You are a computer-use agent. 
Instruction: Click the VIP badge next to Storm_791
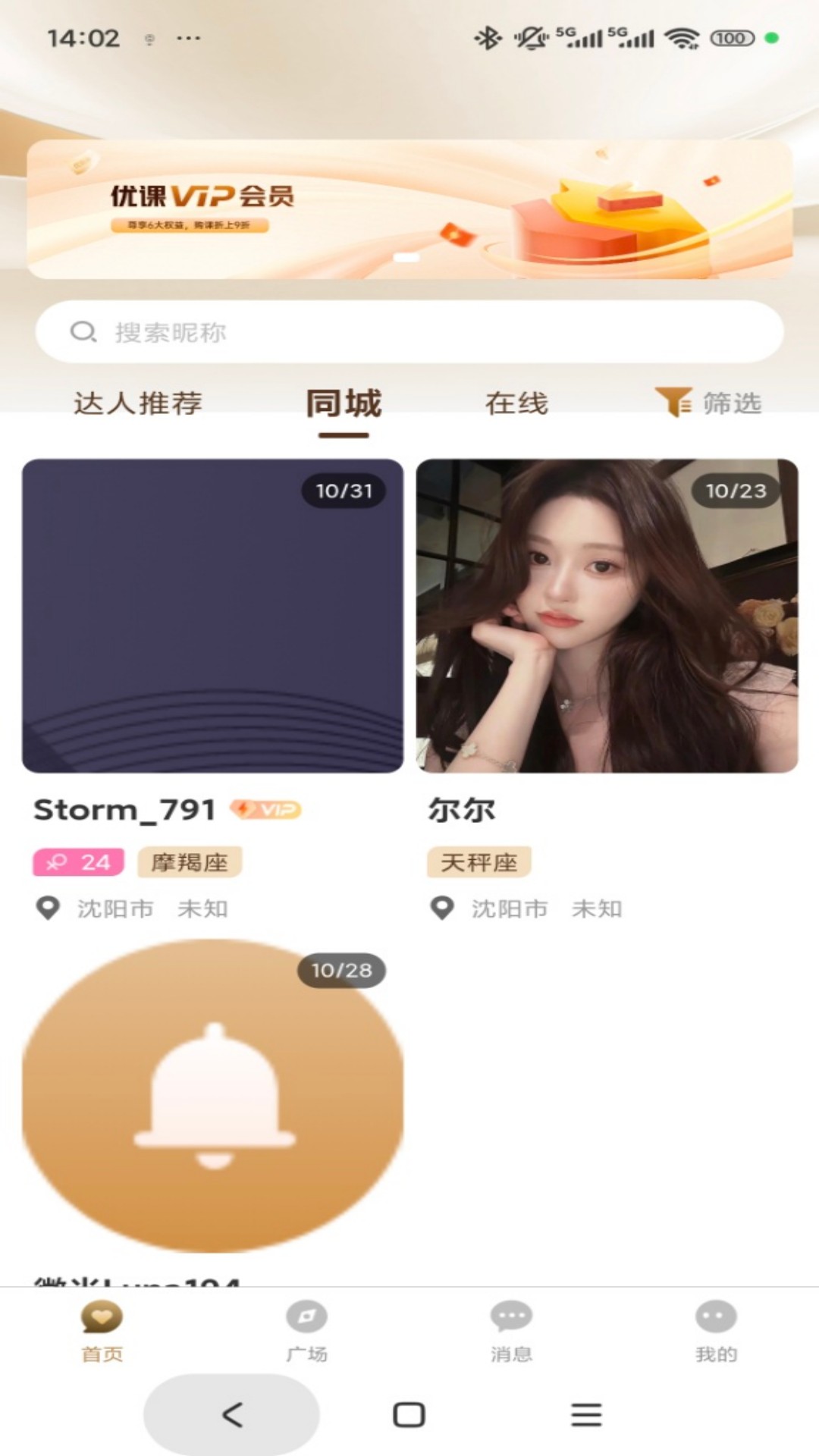click(x=266, y=811)
